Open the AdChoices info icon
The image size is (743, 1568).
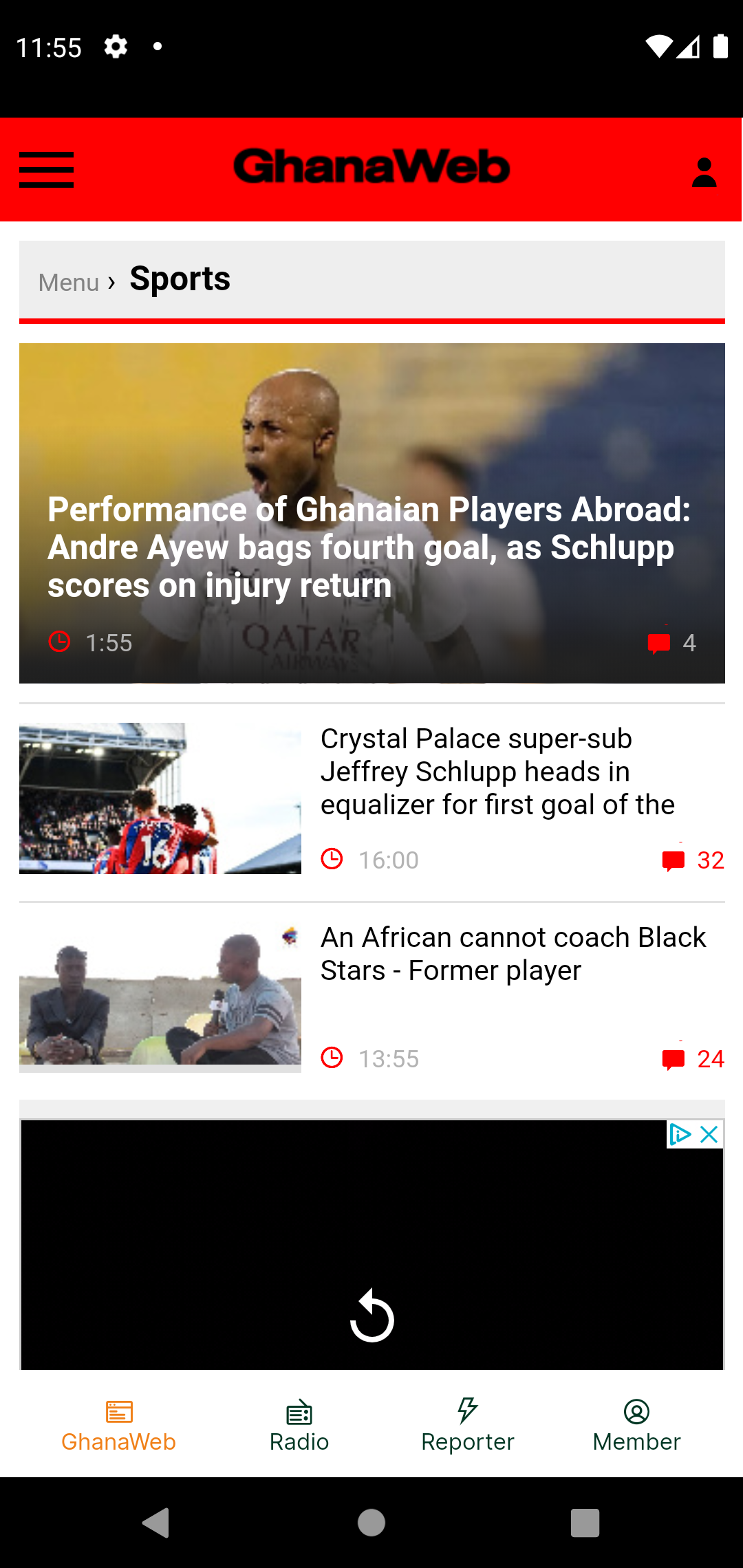tap(680, 1134)
